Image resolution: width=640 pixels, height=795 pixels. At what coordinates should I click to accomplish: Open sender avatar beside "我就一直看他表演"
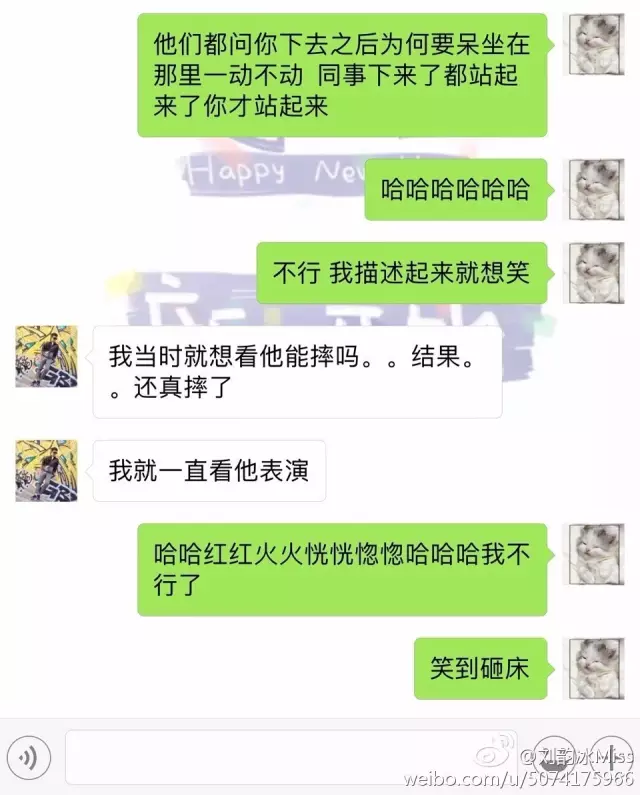point(46,470)
